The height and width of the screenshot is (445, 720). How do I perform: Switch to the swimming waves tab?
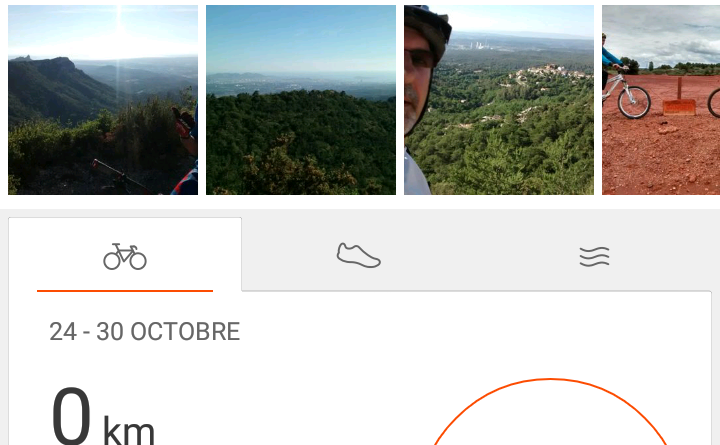594,257
